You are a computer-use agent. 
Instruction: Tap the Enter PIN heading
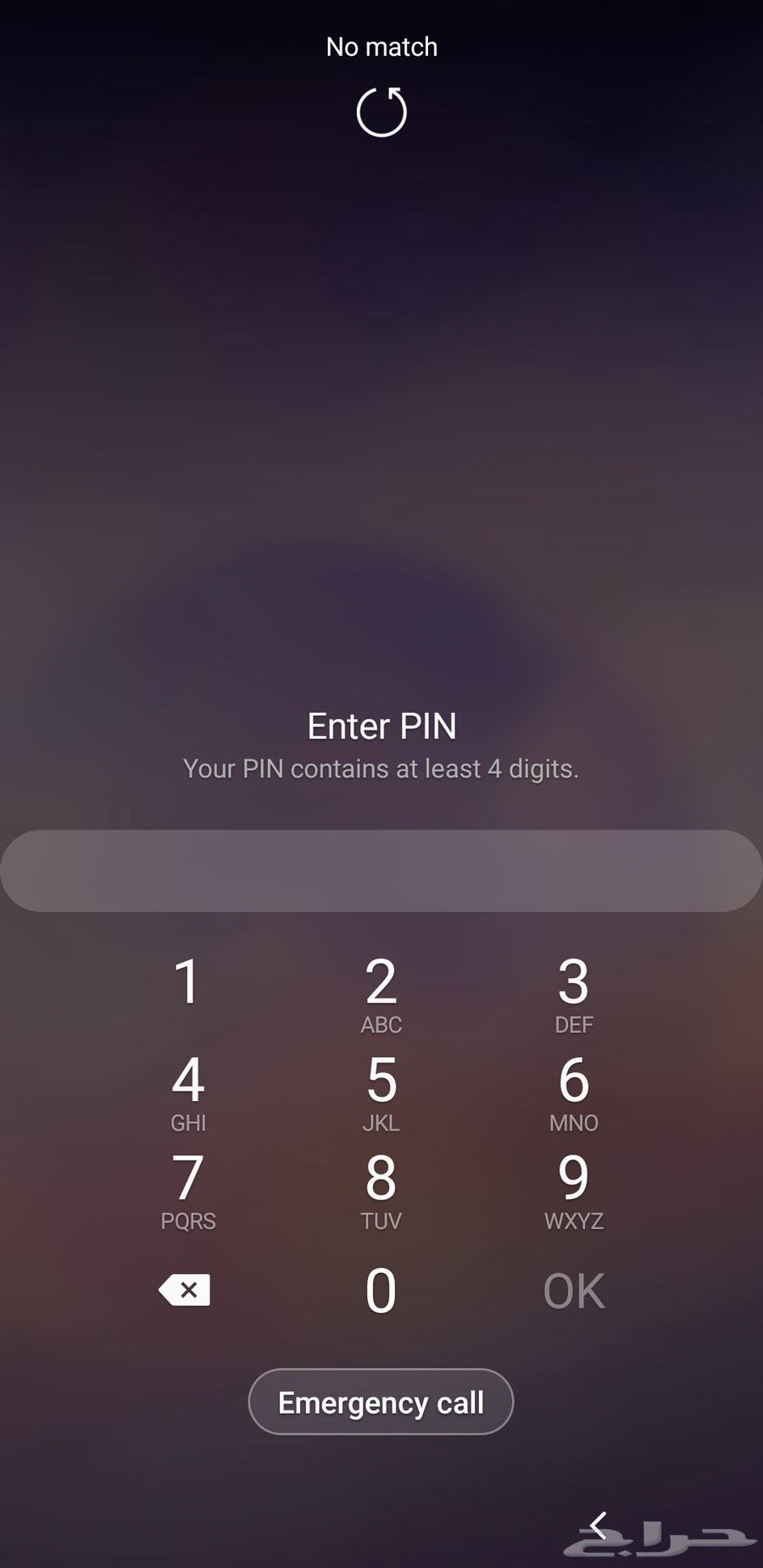(381, 726)
